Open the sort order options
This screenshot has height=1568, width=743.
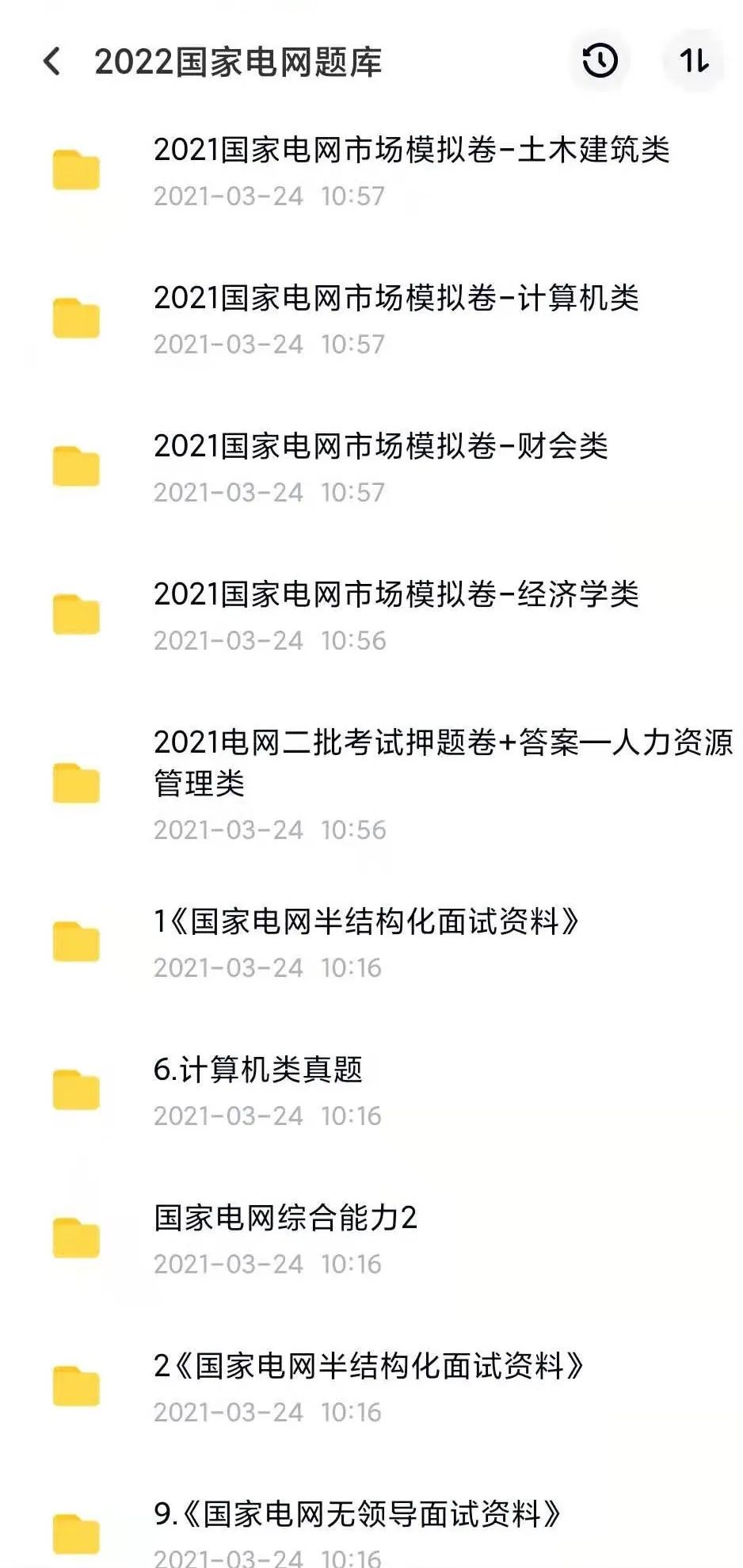point(693,61)
